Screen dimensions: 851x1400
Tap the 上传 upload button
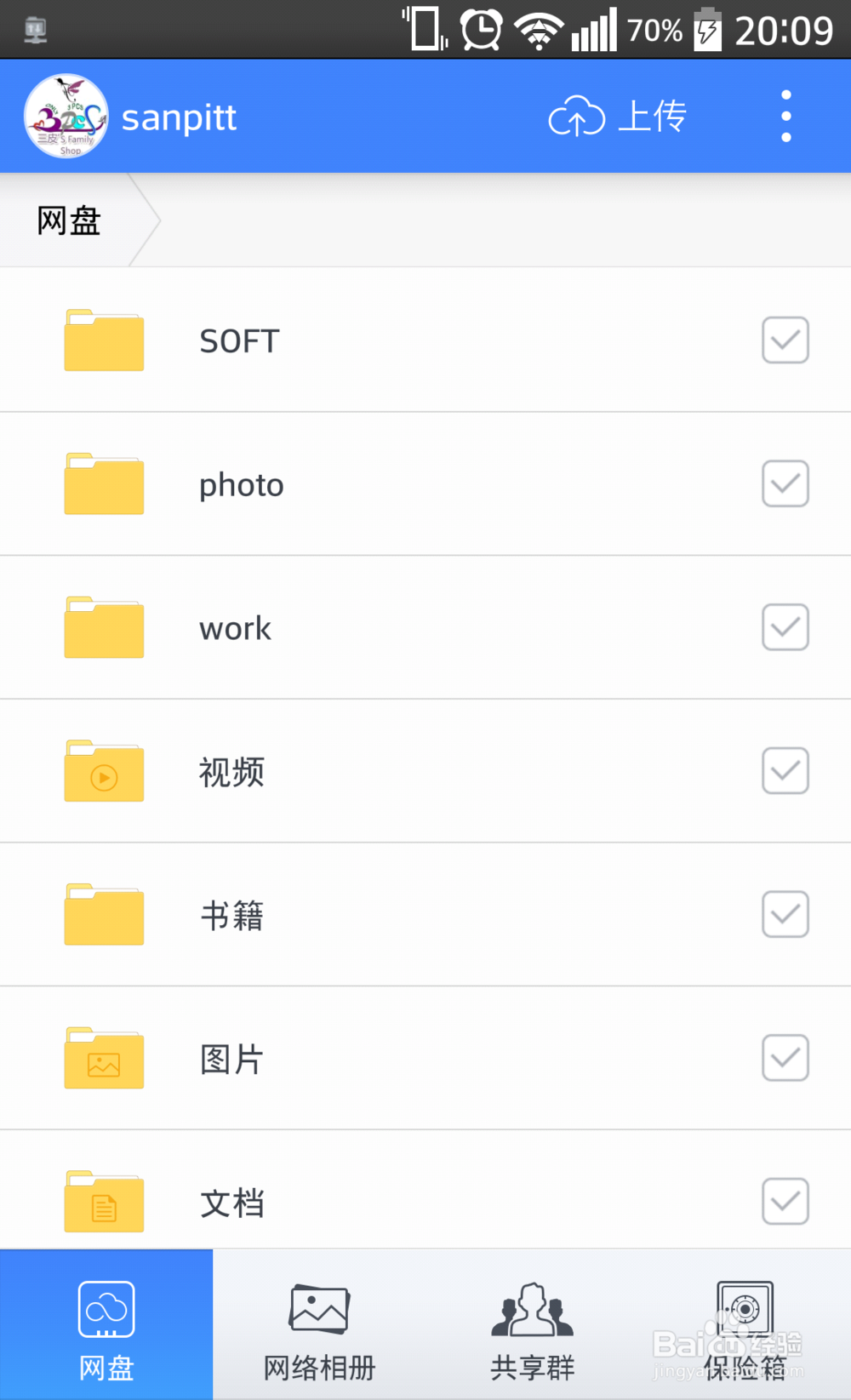coord(618,117)
